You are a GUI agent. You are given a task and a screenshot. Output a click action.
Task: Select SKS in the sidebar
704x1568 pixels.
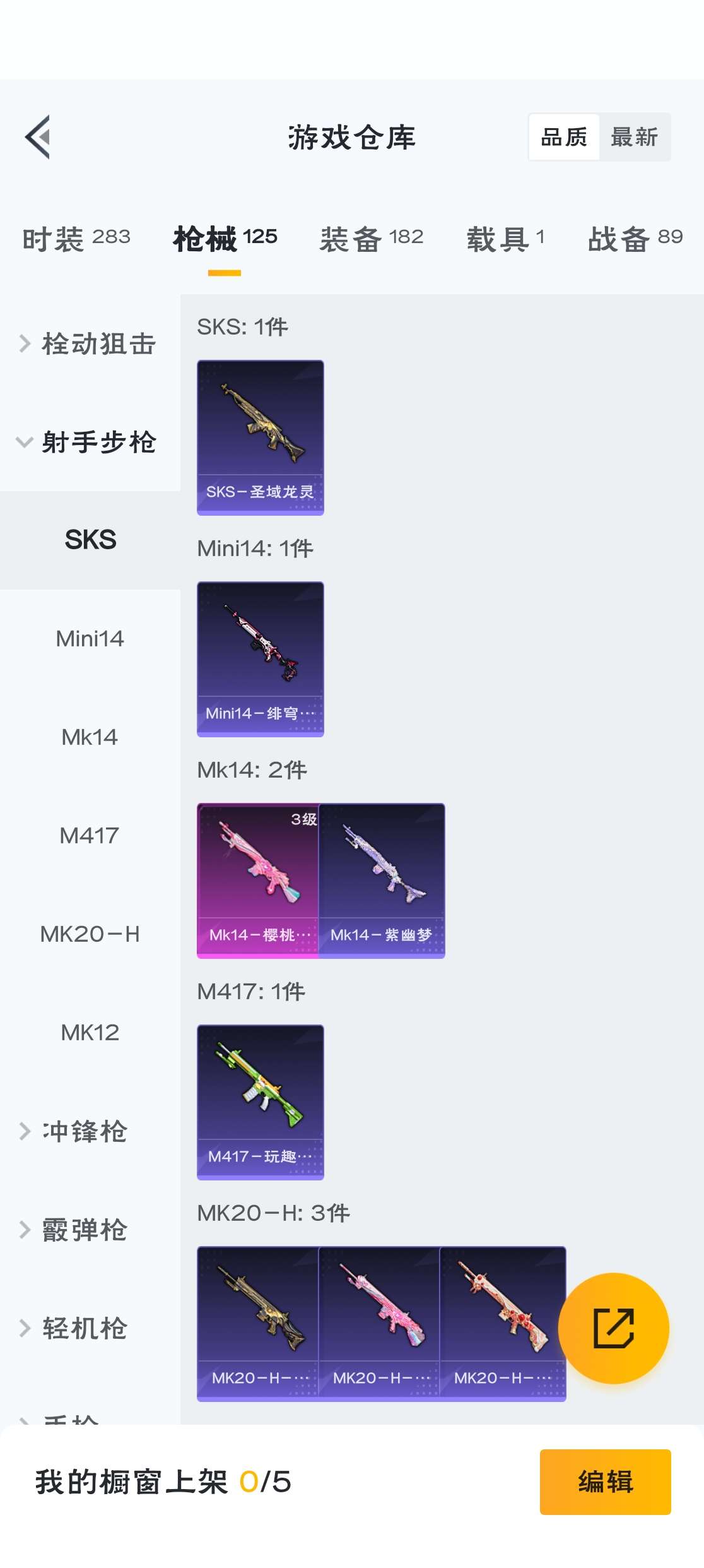(x=90, y=540)
